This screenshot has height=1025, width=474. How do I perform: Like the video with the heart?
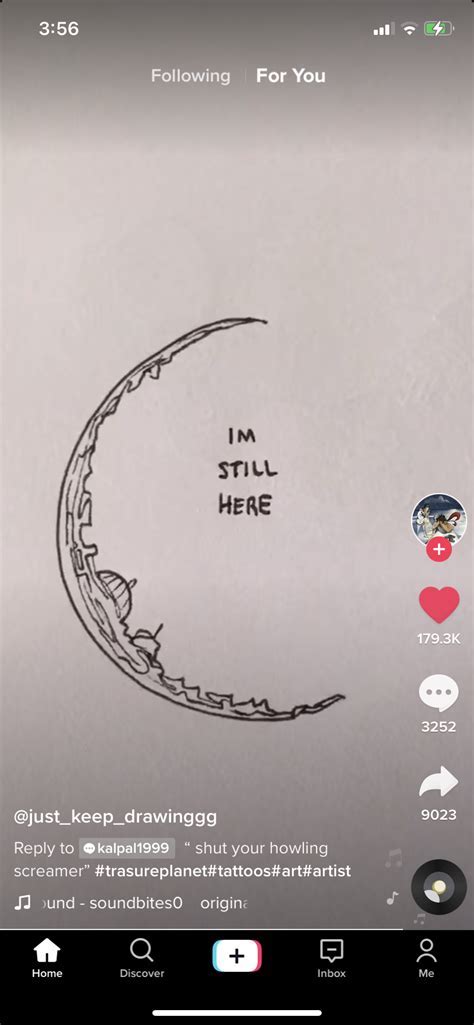pyautogui.click(x=439, y=605)
